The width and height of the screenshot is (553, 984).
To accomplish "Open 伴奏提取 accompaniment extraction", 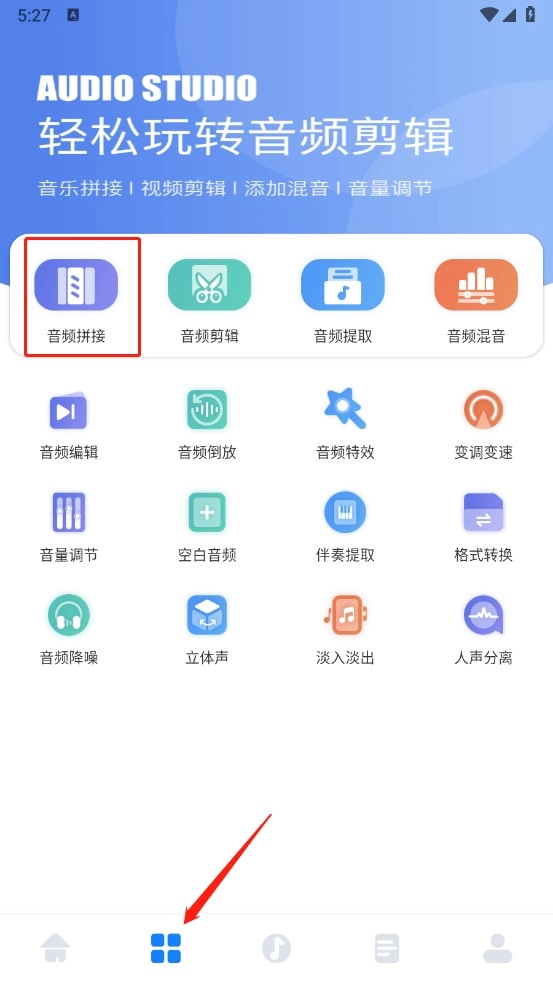I will [x=345, y=528].
